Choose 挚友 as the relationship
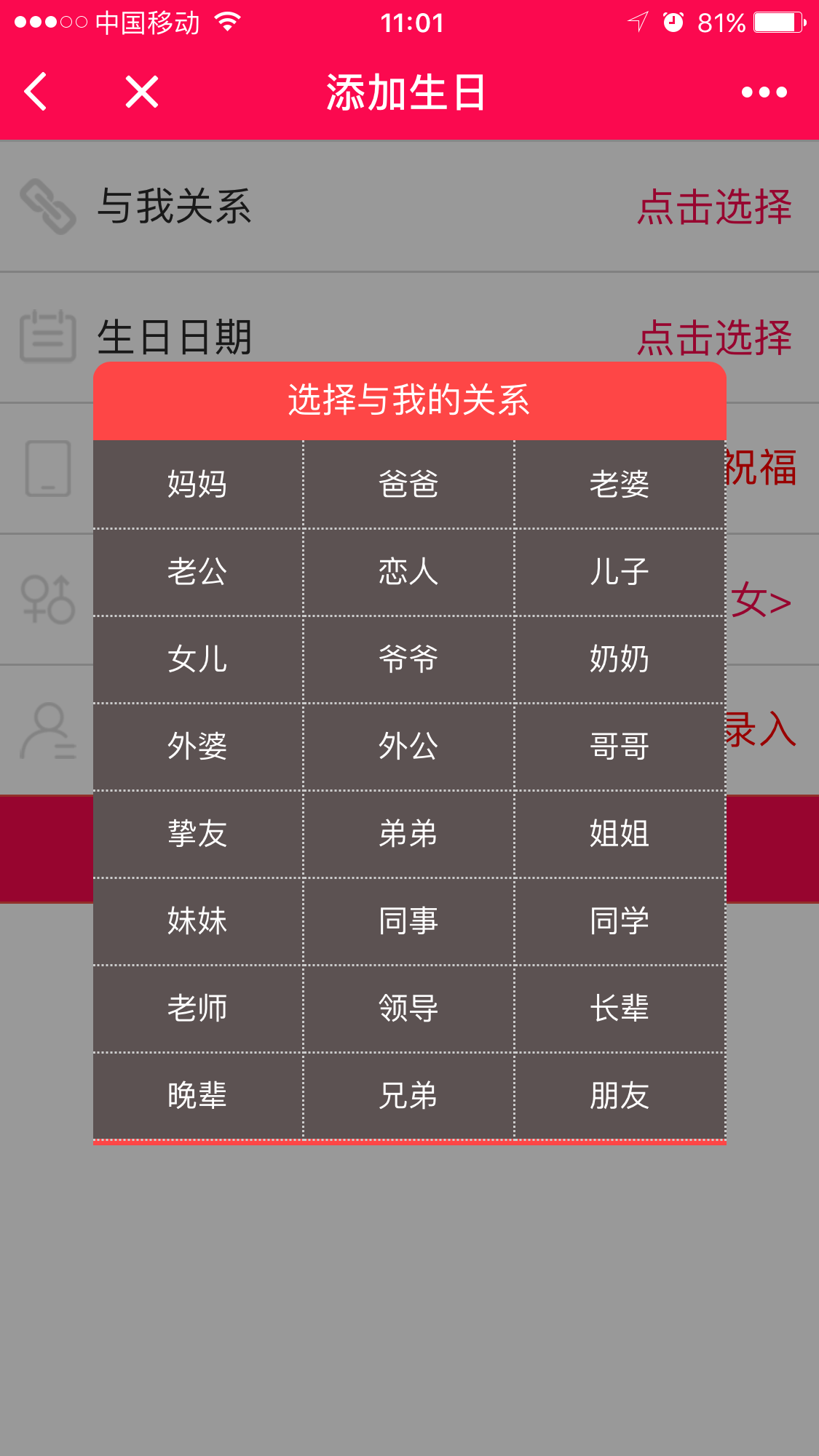Screen dimensions: 819x1456 [x=197, y=834]
